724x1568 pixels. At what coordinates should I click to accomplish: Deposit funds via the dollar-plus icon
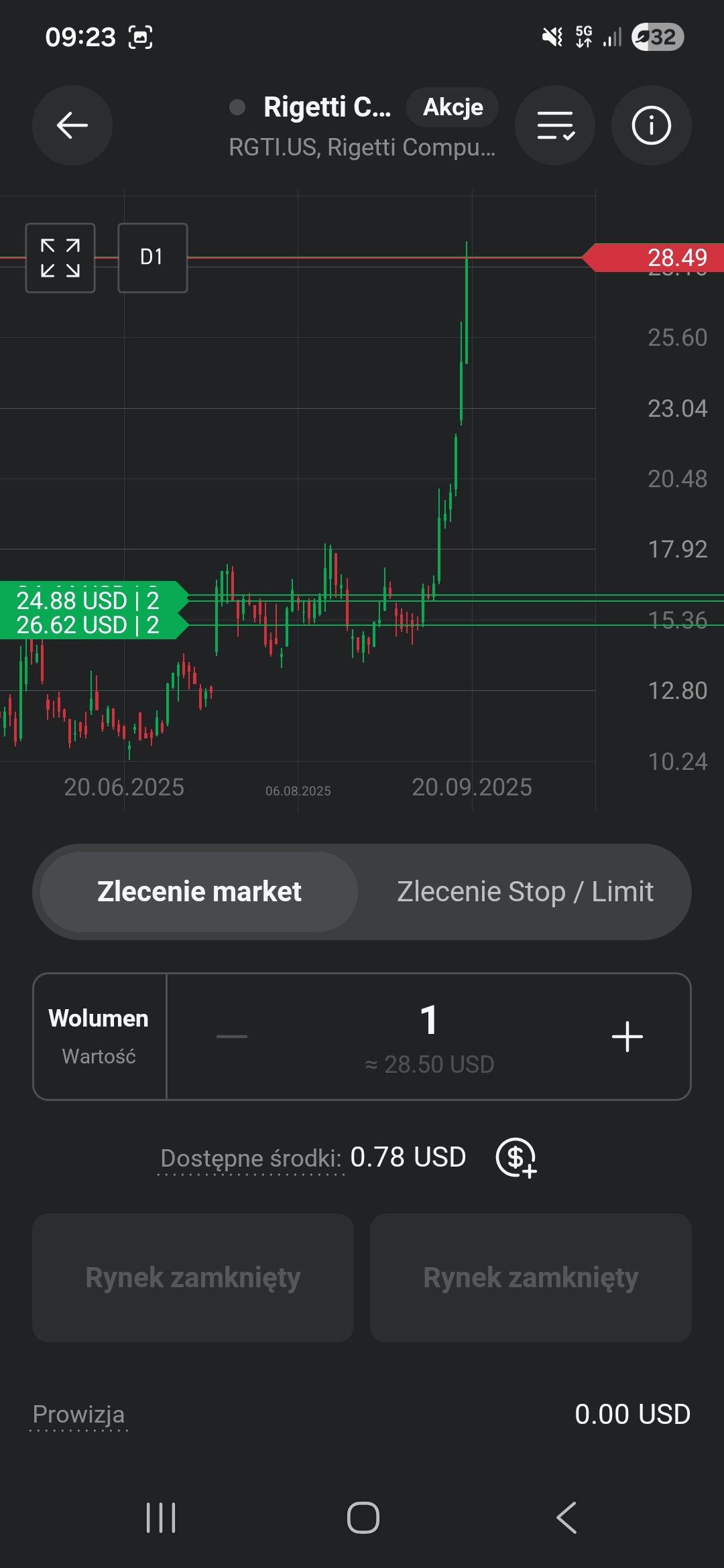click(x=516, y=1158)
